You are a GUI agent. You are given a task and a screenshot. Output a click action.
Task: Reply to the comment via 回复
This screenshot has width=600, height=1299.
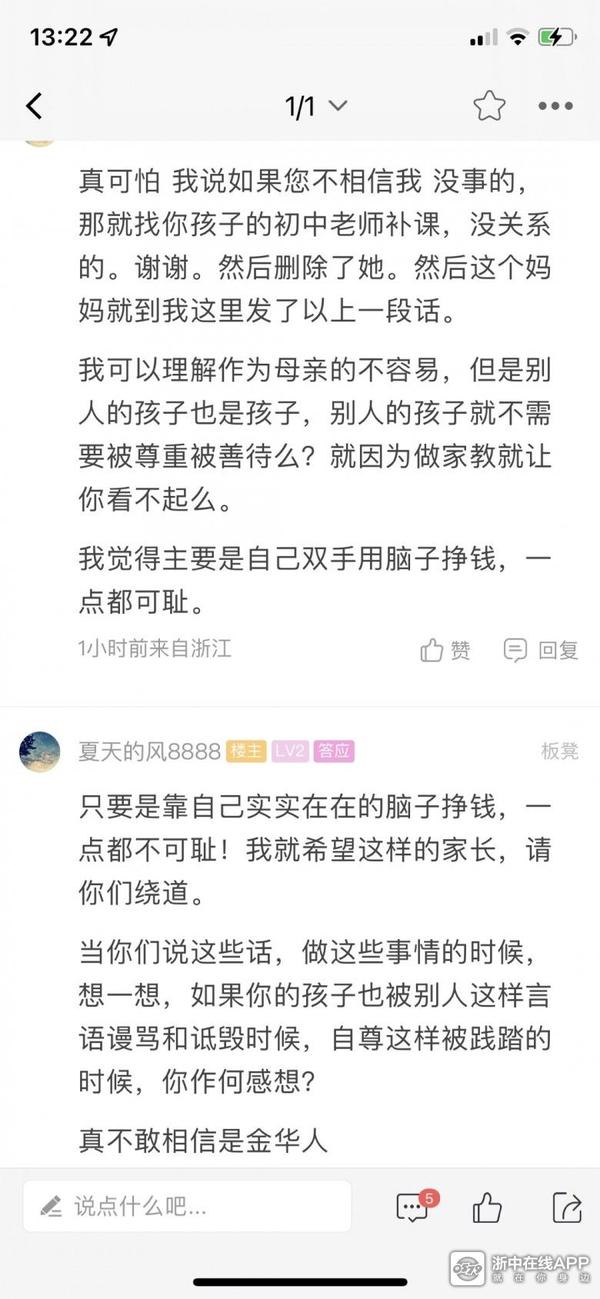coord(541,650)
